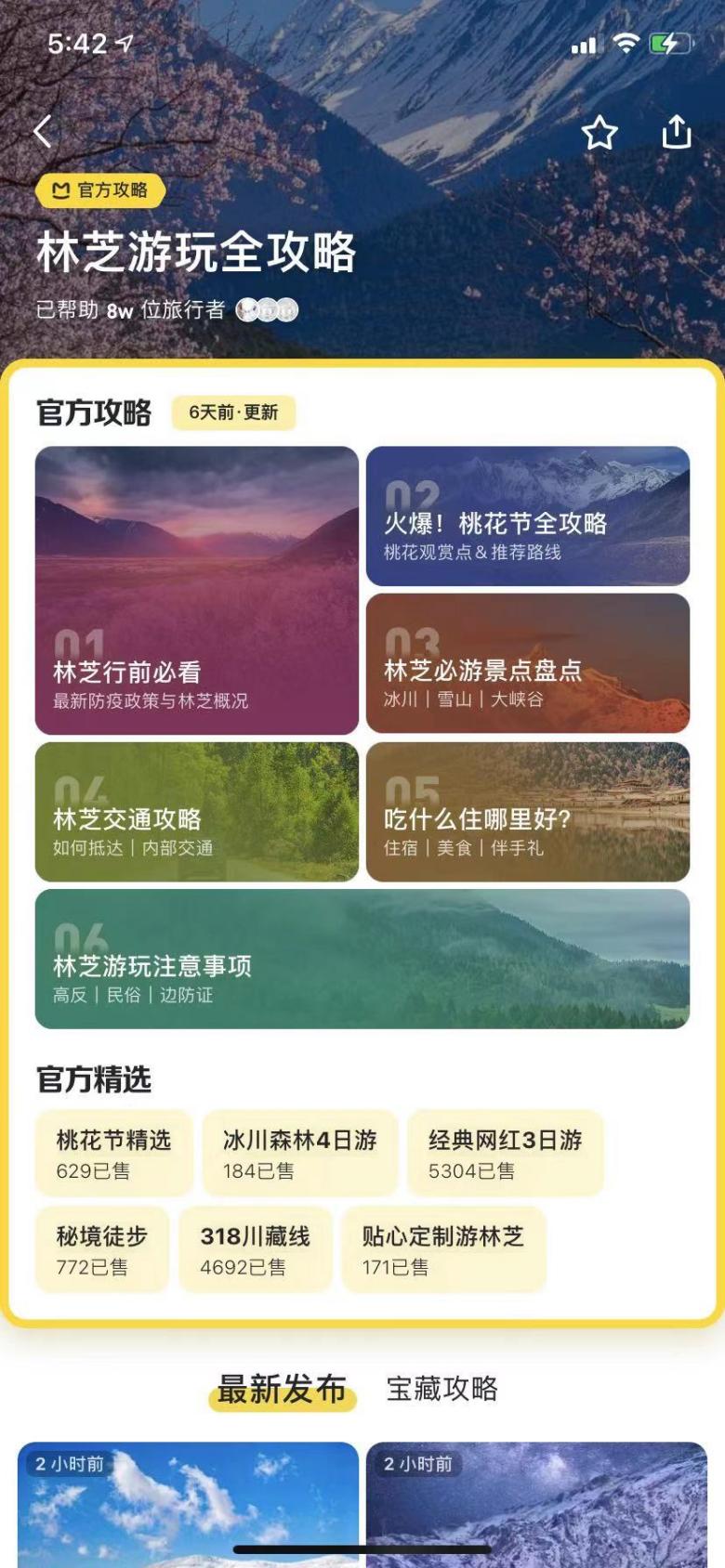This screenshot has height=1568, width=725.
Task: Choose the 经典网红3日游 chip
Action: point(506,1153)
